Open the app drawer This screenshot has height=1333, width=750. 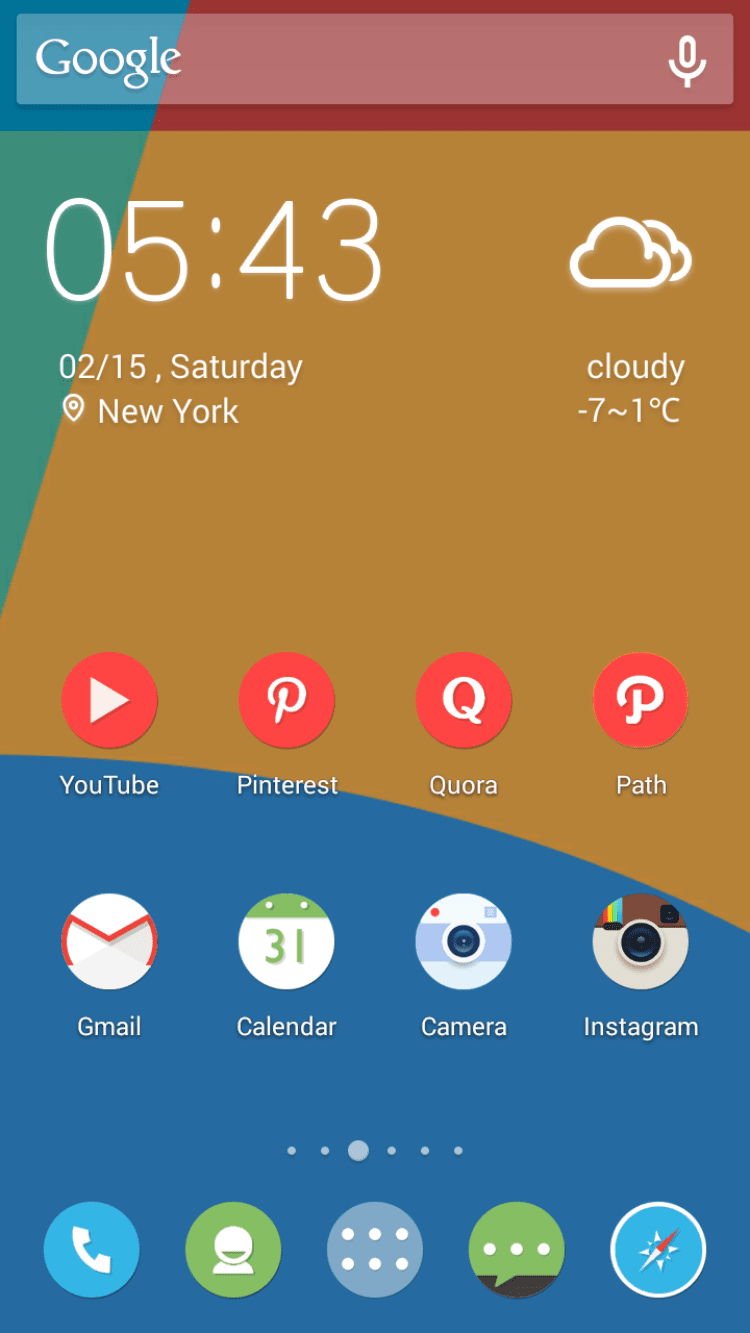[x=375, y=1250]
